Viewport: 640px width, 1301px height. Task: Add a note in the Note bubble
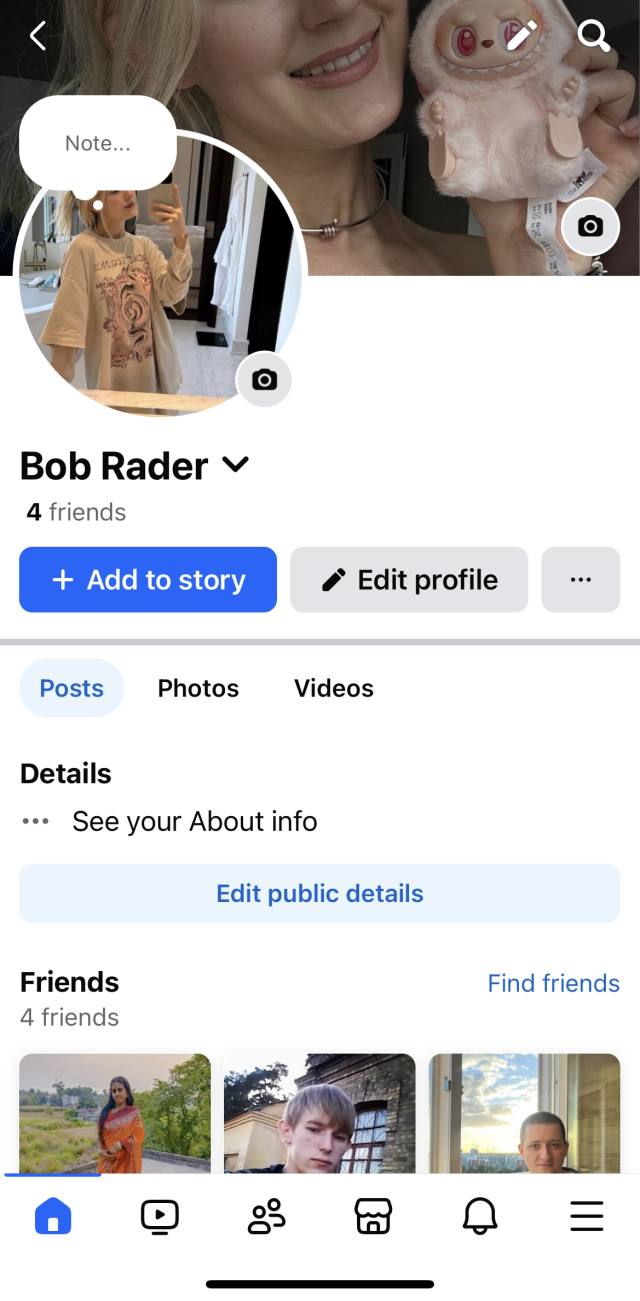(98, 143)
